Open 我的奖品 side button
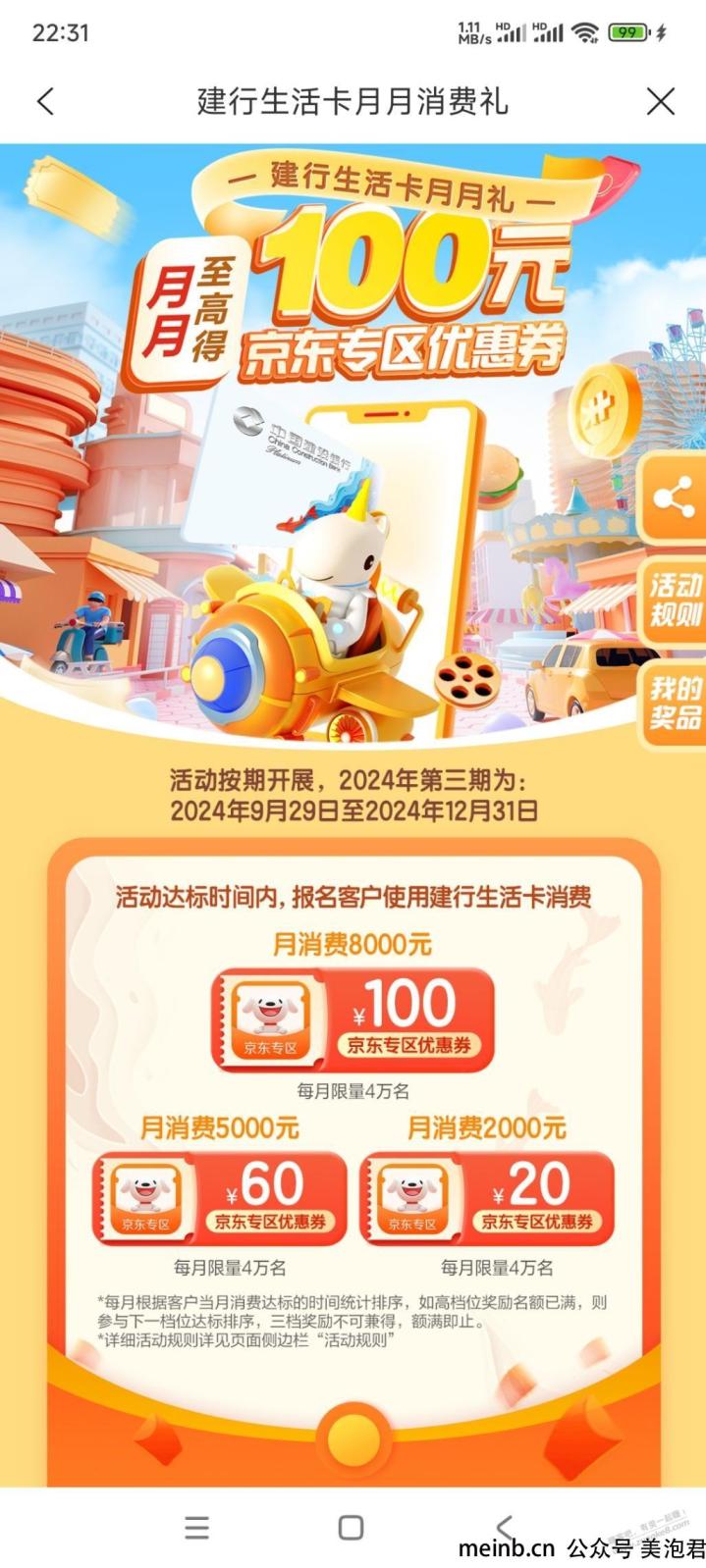This screenshot has width=706, height=1568. pyautogui.click(x=676, y=703)
